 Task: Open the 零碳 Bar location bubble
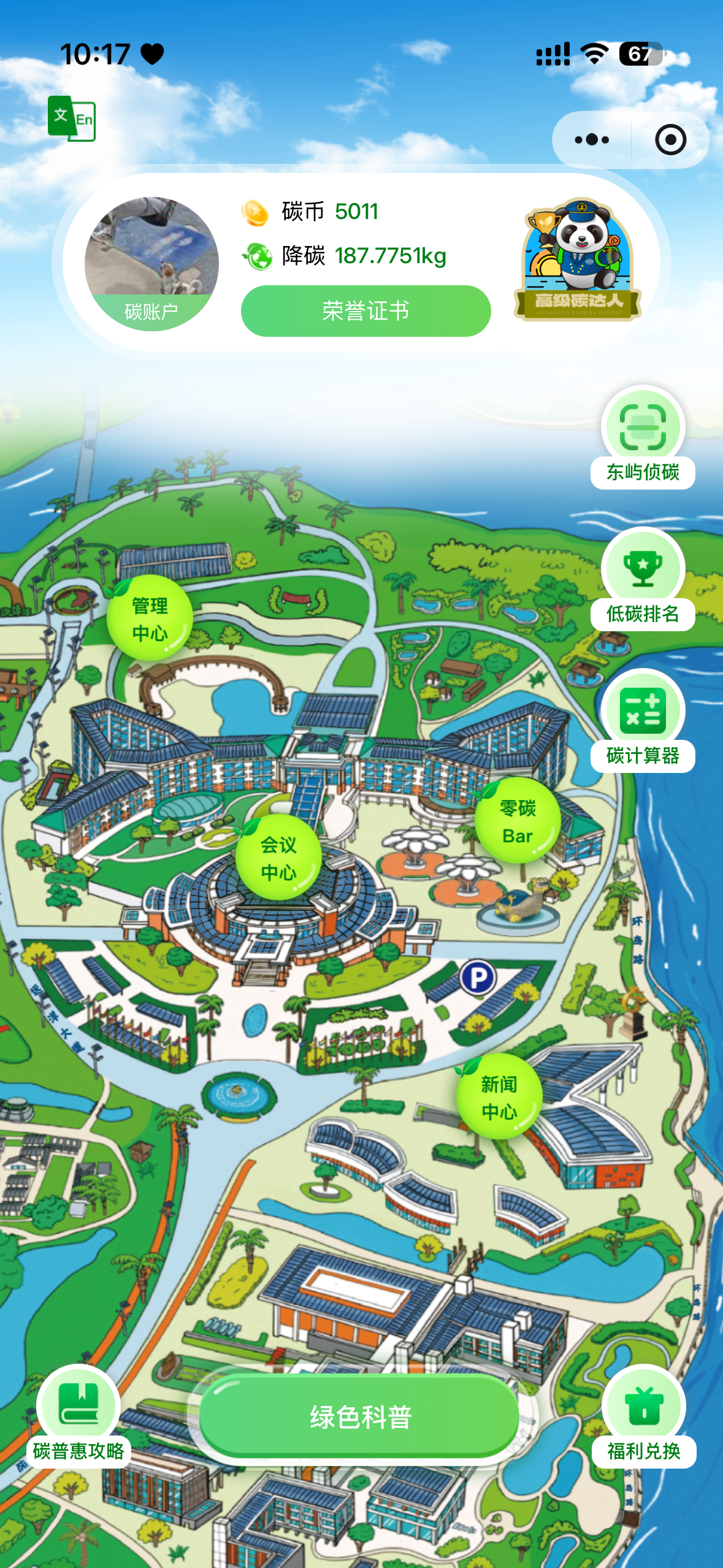pos(518,821)
